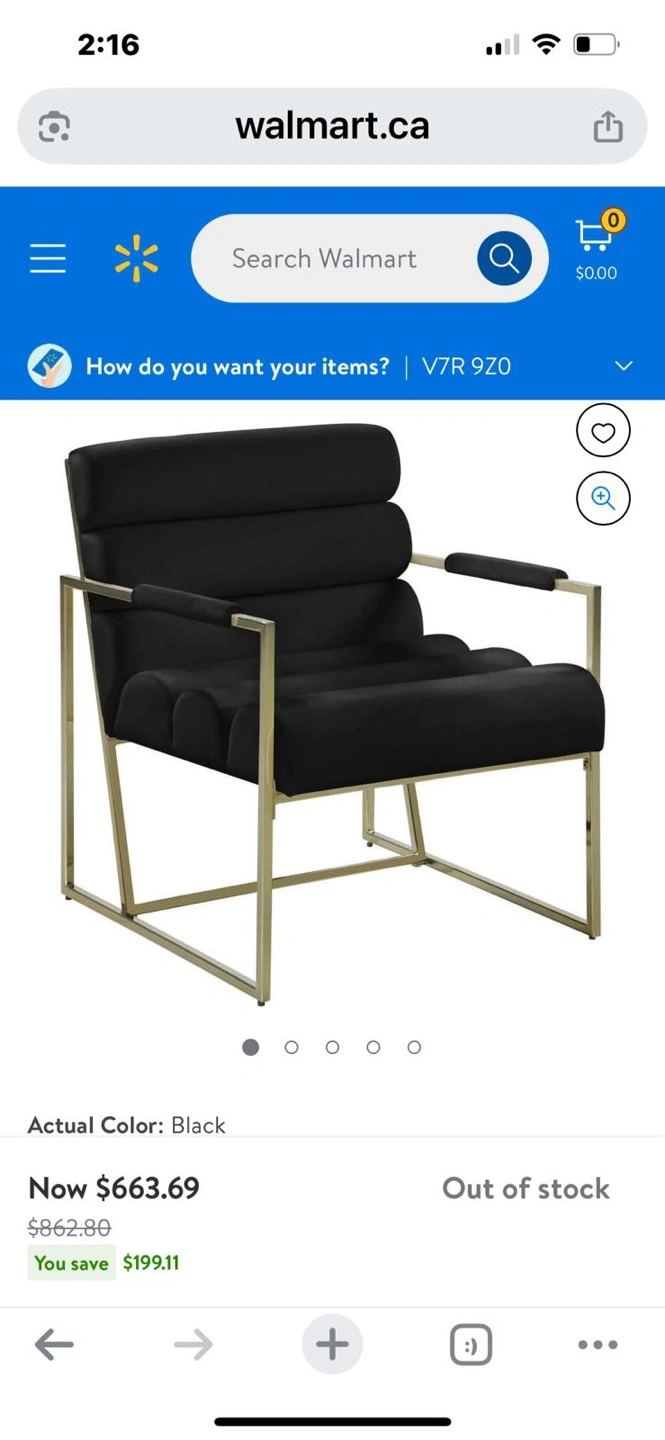Go to Walmart home via spark logo
Viewport: 665px width, 1440px height.
136,258
